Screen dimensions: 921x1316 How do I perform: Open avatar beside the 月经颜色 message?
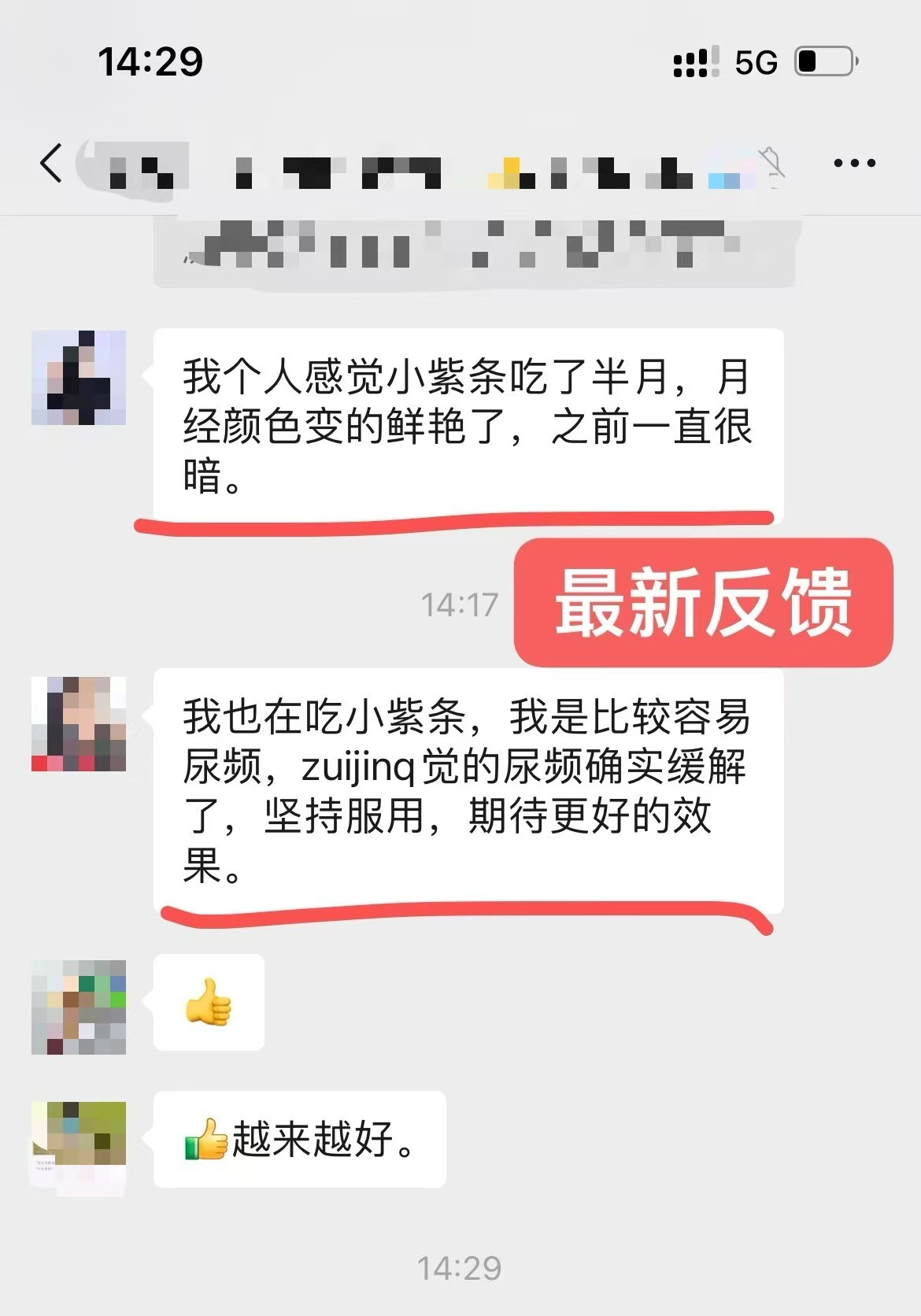pos(79,378)
